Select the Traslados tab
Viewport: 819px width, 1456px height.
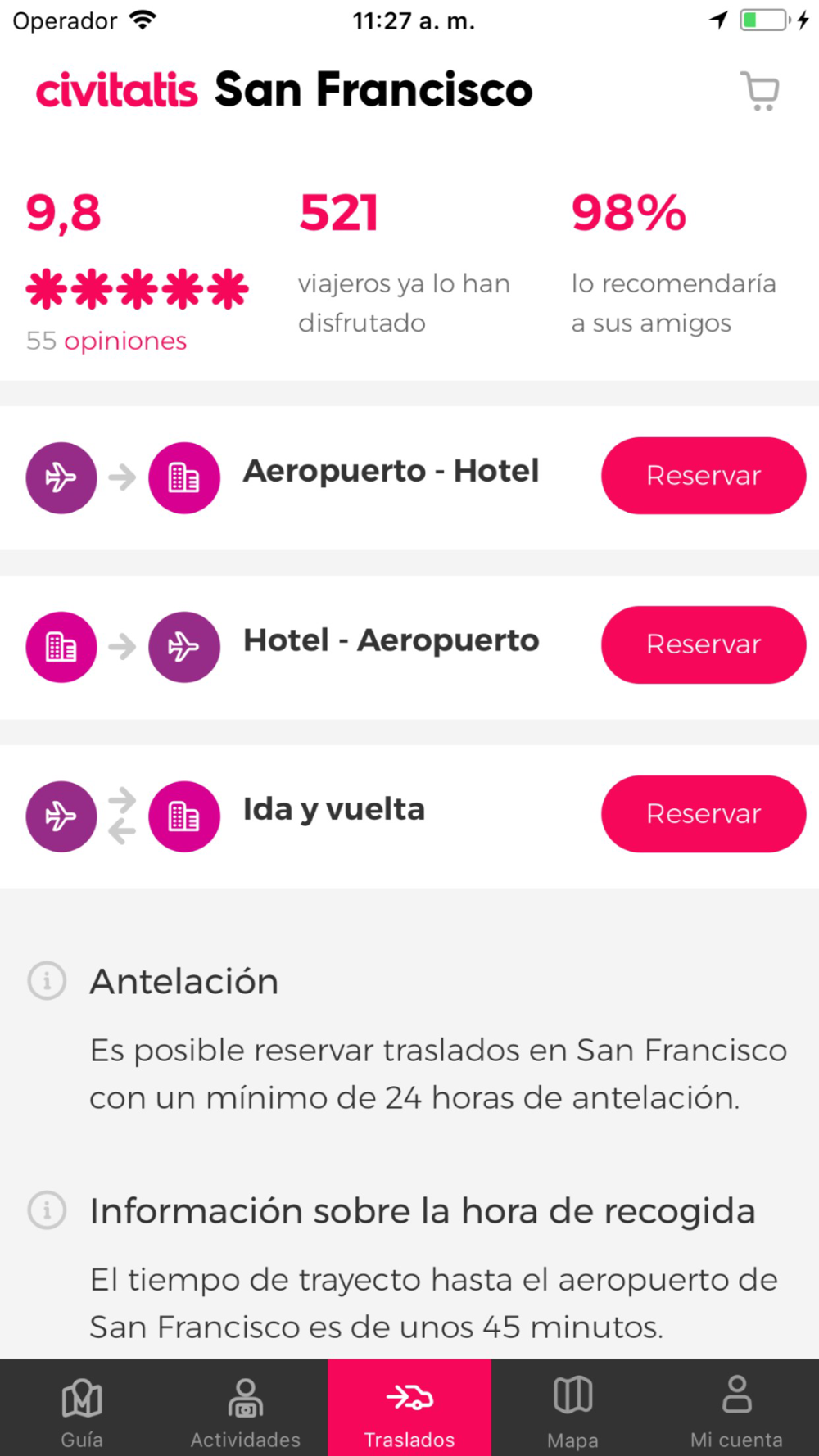(x=409, y=1408)
